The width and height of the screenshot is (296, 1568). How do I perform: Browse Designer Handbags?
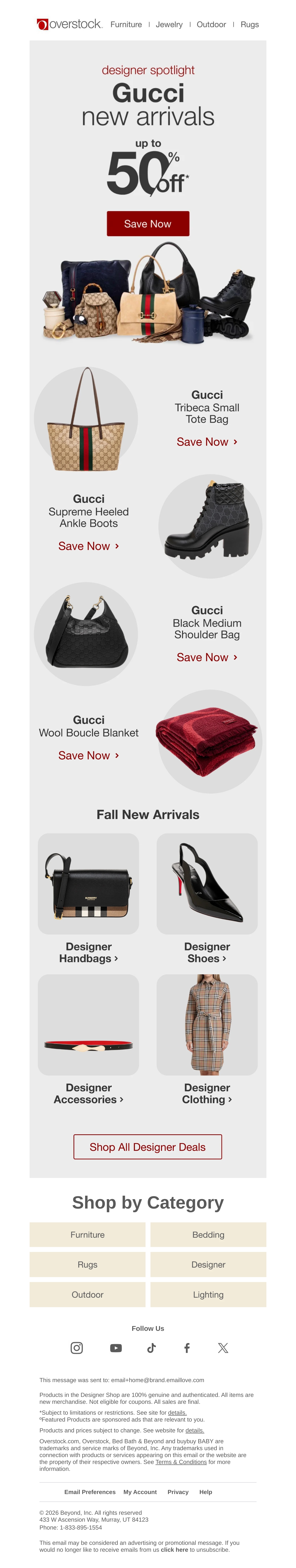89,952
